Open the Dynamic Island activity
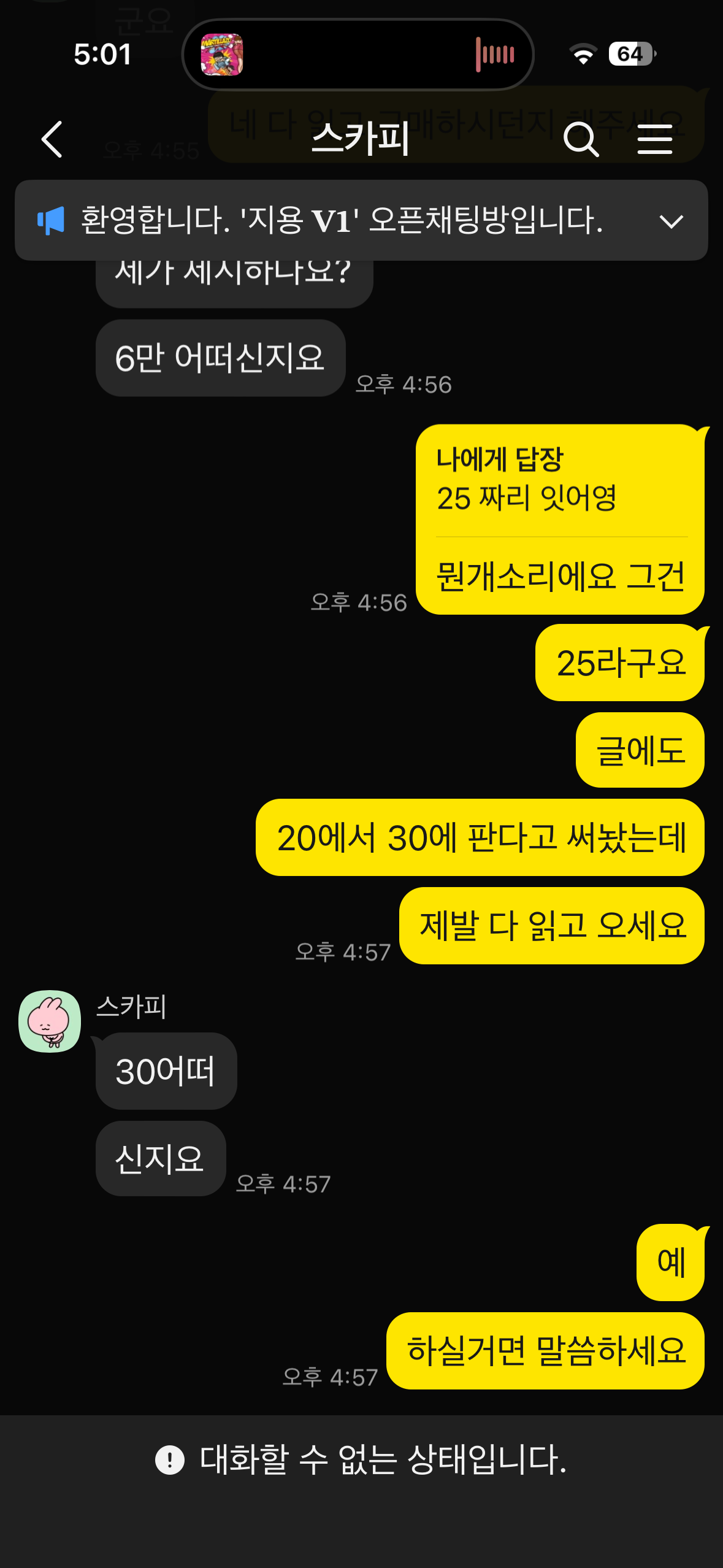723x1568 pixels. [358, 55]
